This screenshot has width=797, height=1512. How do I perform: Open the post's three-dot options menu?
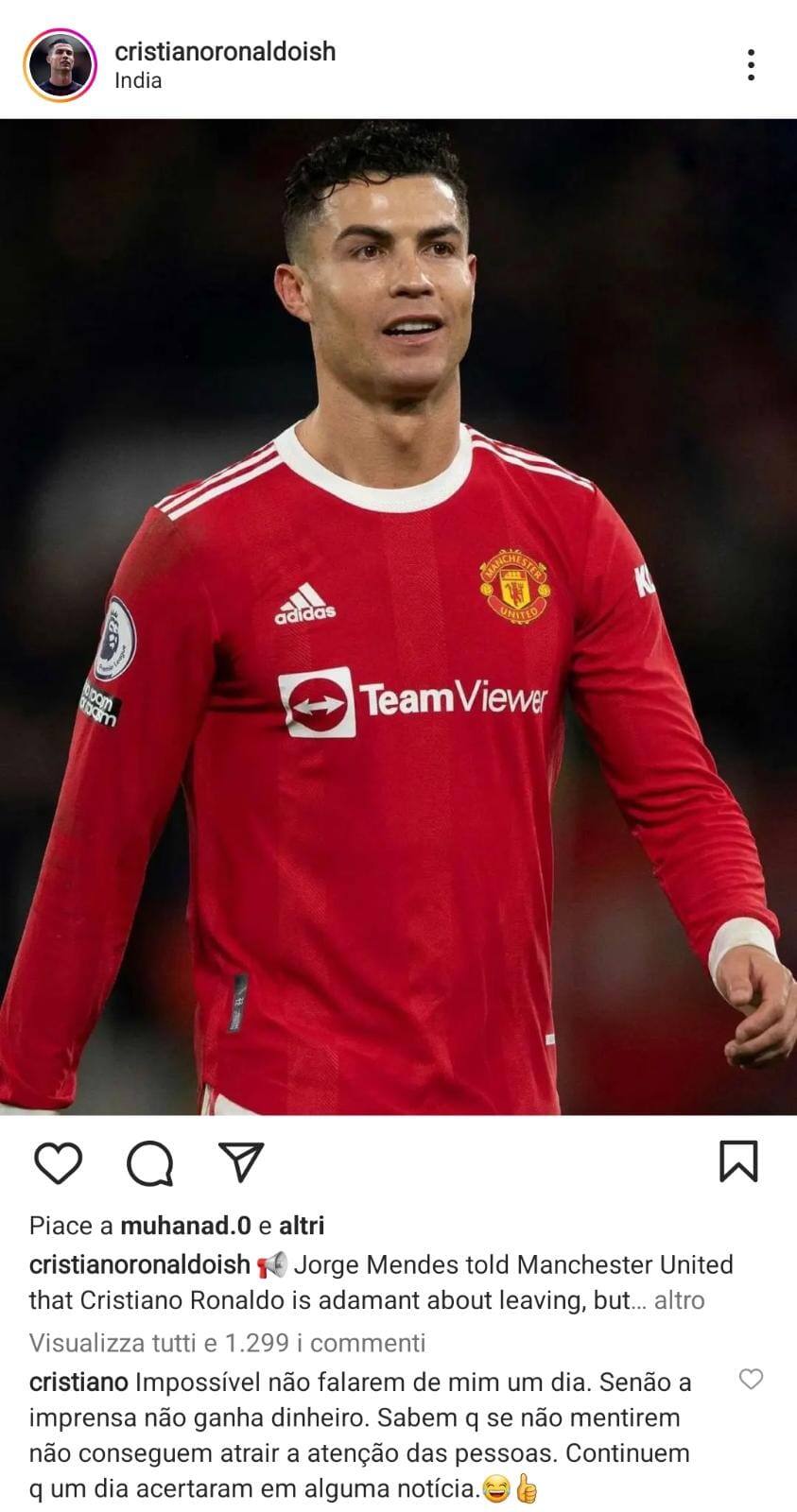tap(751, 64)
